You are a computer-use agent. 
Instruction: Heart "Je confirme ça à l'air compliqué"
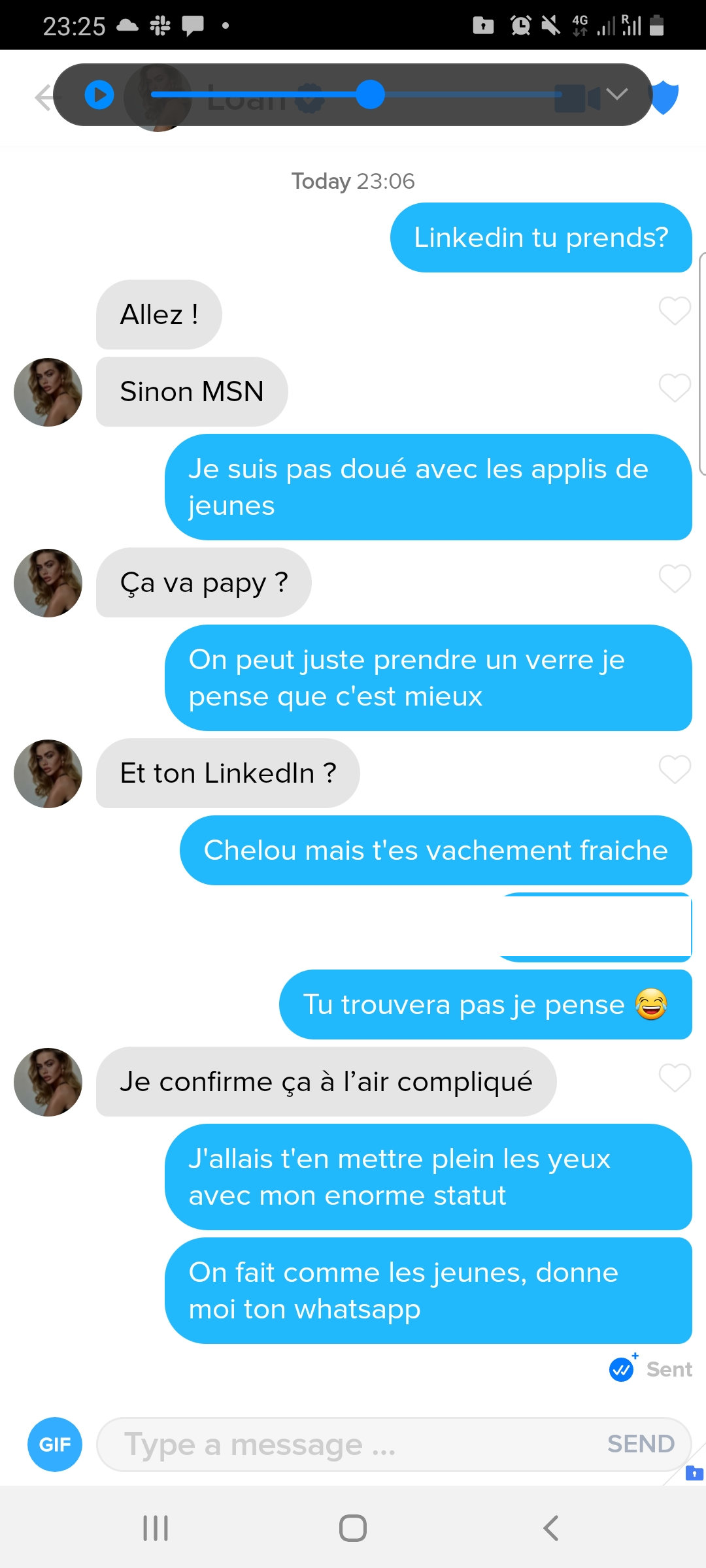pos(675,1078)
